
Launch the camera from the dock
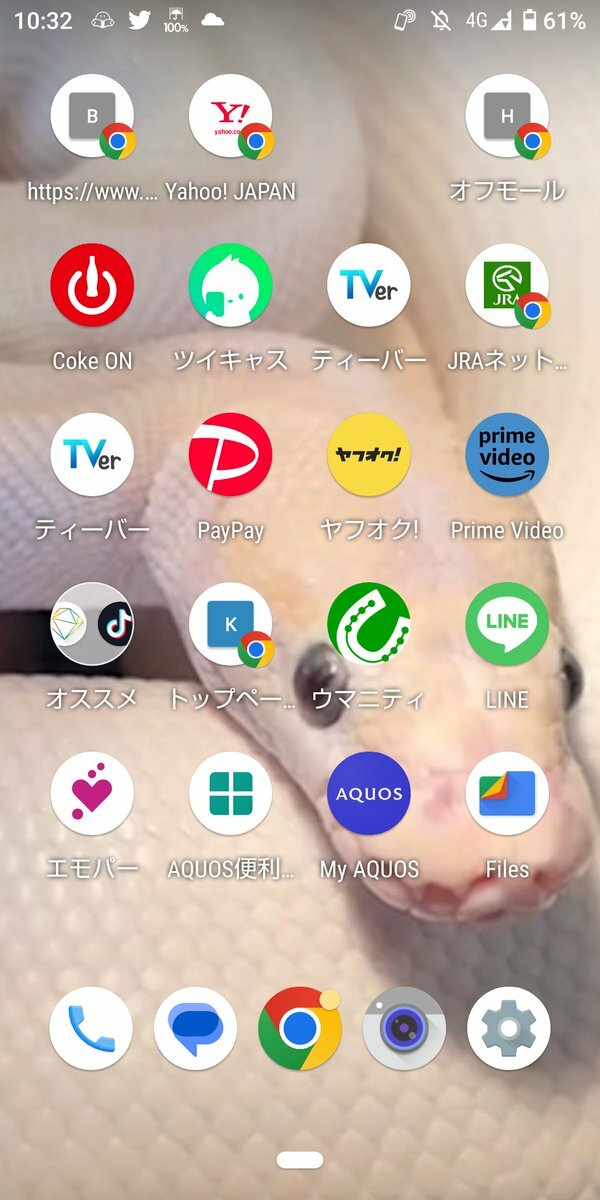[x=404, y=1029]
